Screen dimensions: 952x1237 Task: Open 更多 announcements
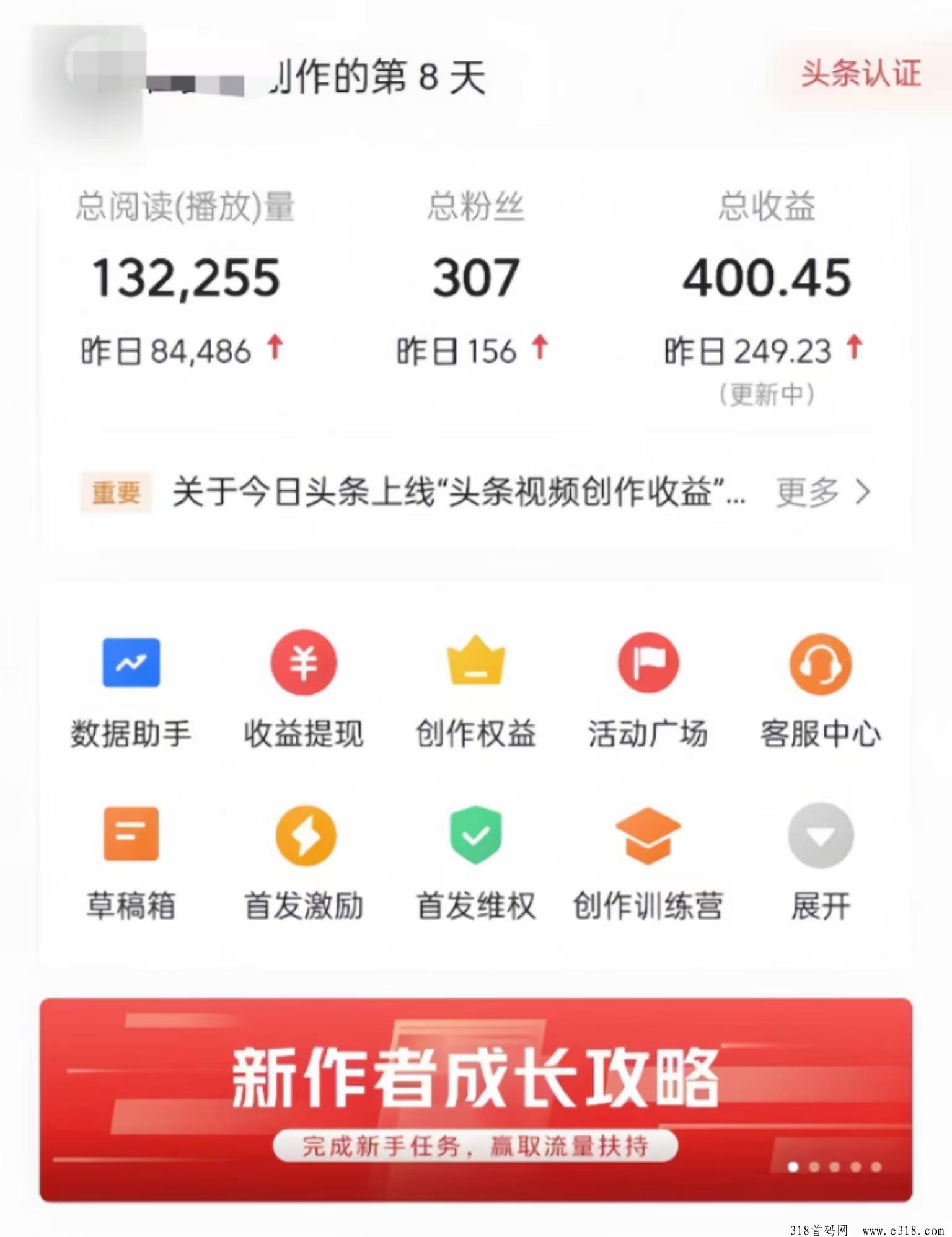point(822,493)
